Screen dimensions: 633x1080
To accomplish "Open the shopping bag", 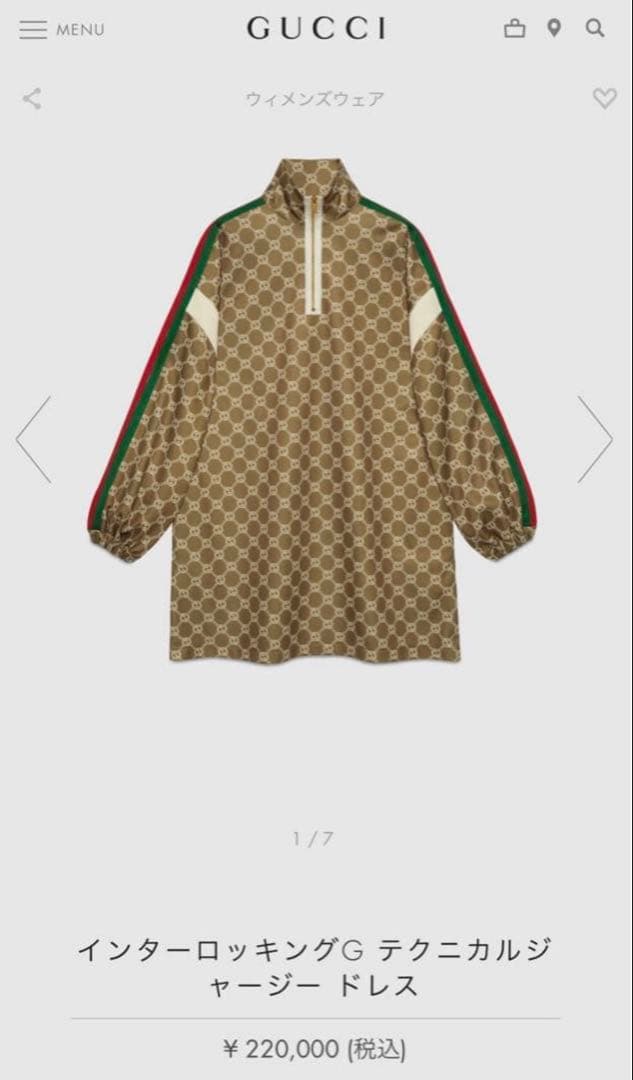I will coord(514,29).
